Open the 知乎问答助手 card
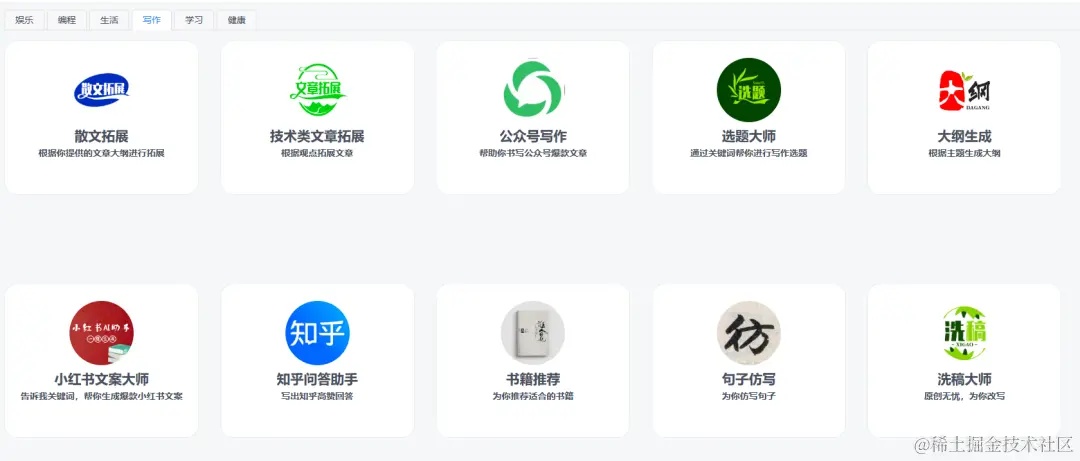Viewport: 1080px width, 461px height. 317,360
